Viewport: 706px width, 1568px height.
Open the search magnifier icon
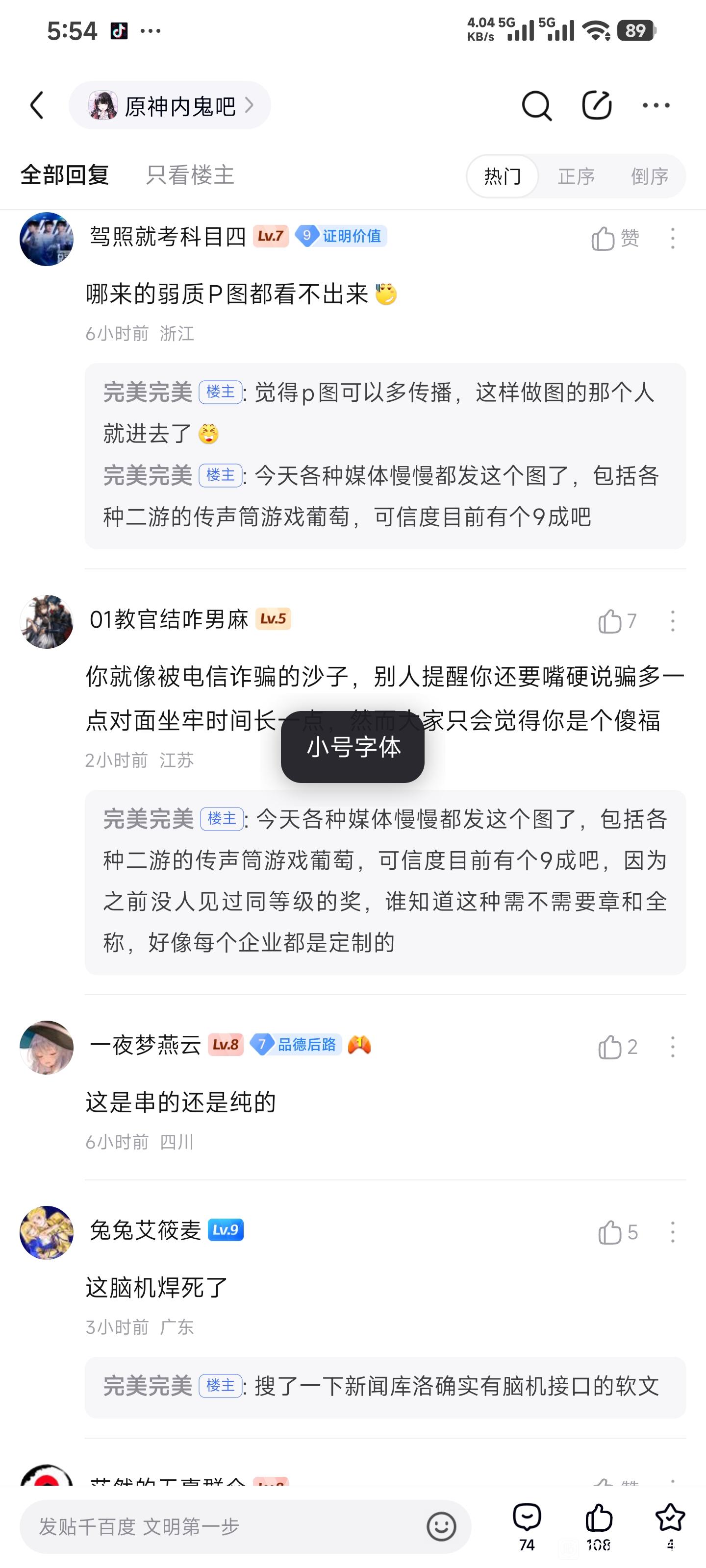(x=536, y=106)
